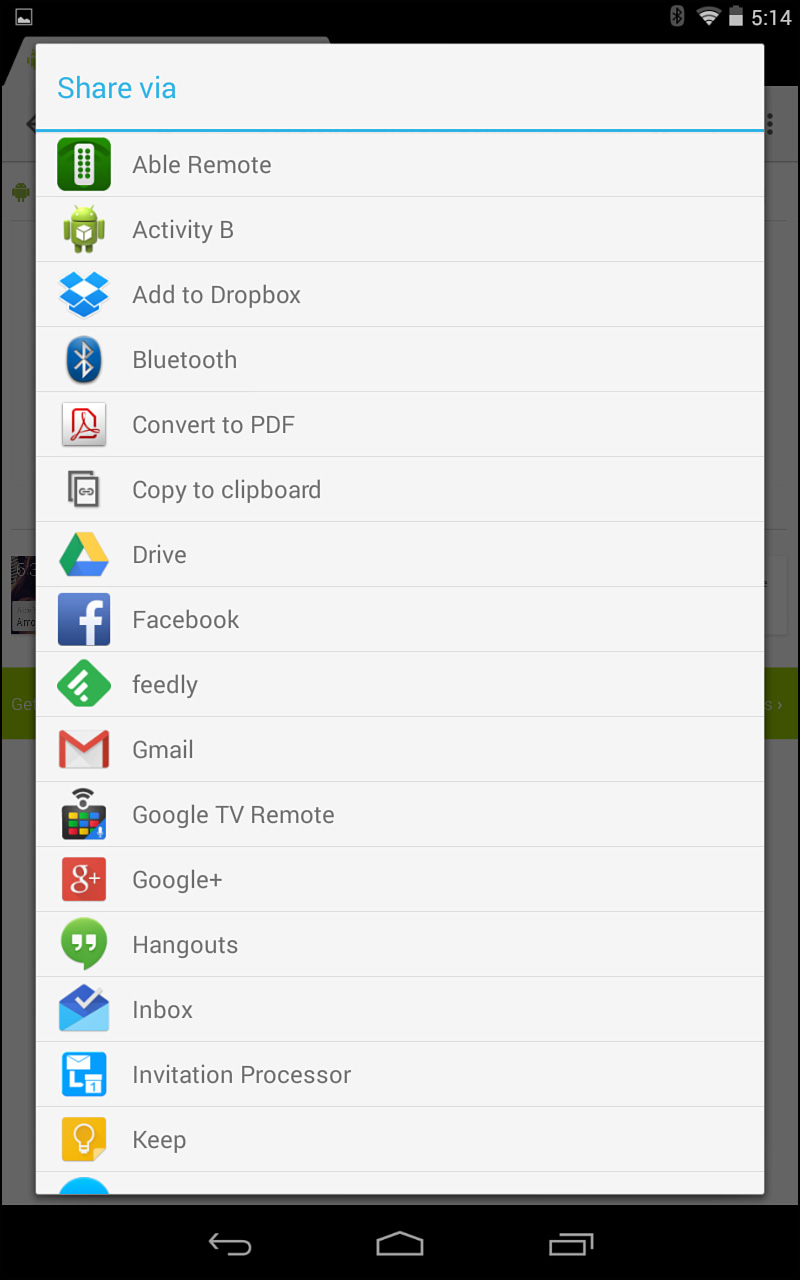Save to Keep
Image resolution: width=800 pixels, height=1280 pixels.
tap(400, 1139)
